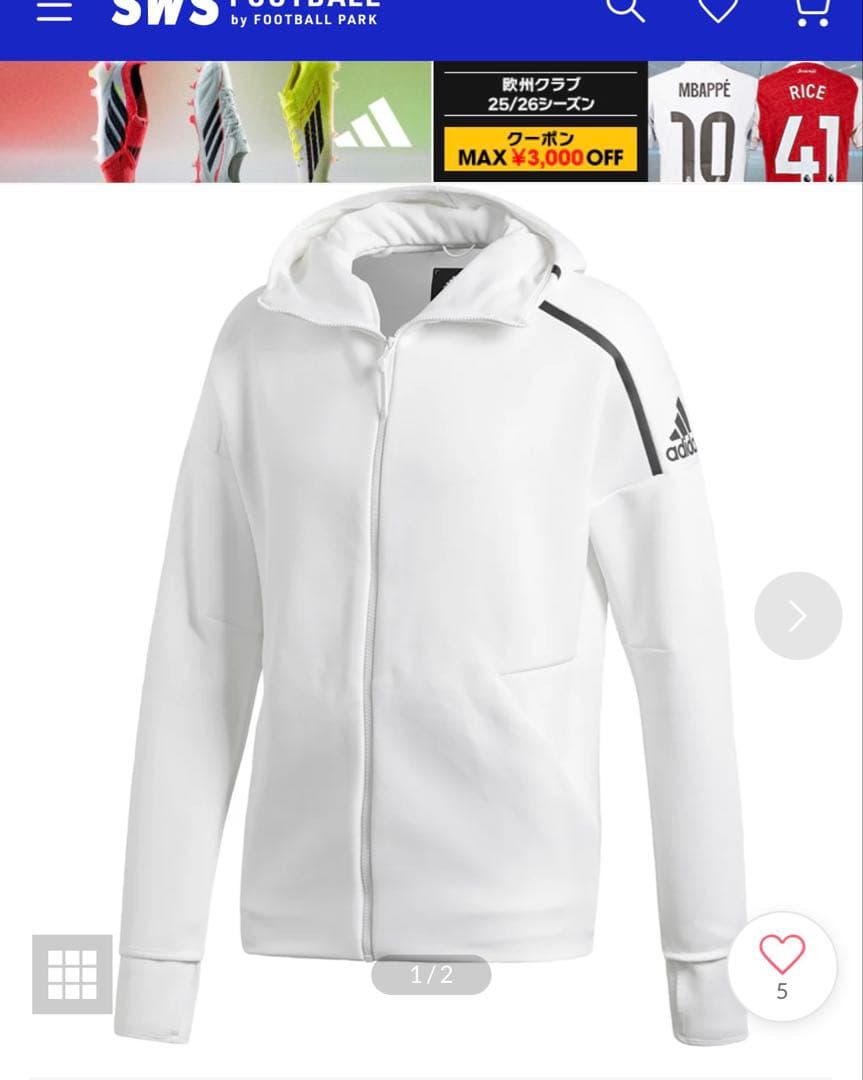This screenshot has height=1080, width=863.
Task: Open the adidas boots banner
Action: tap(215, 122)
